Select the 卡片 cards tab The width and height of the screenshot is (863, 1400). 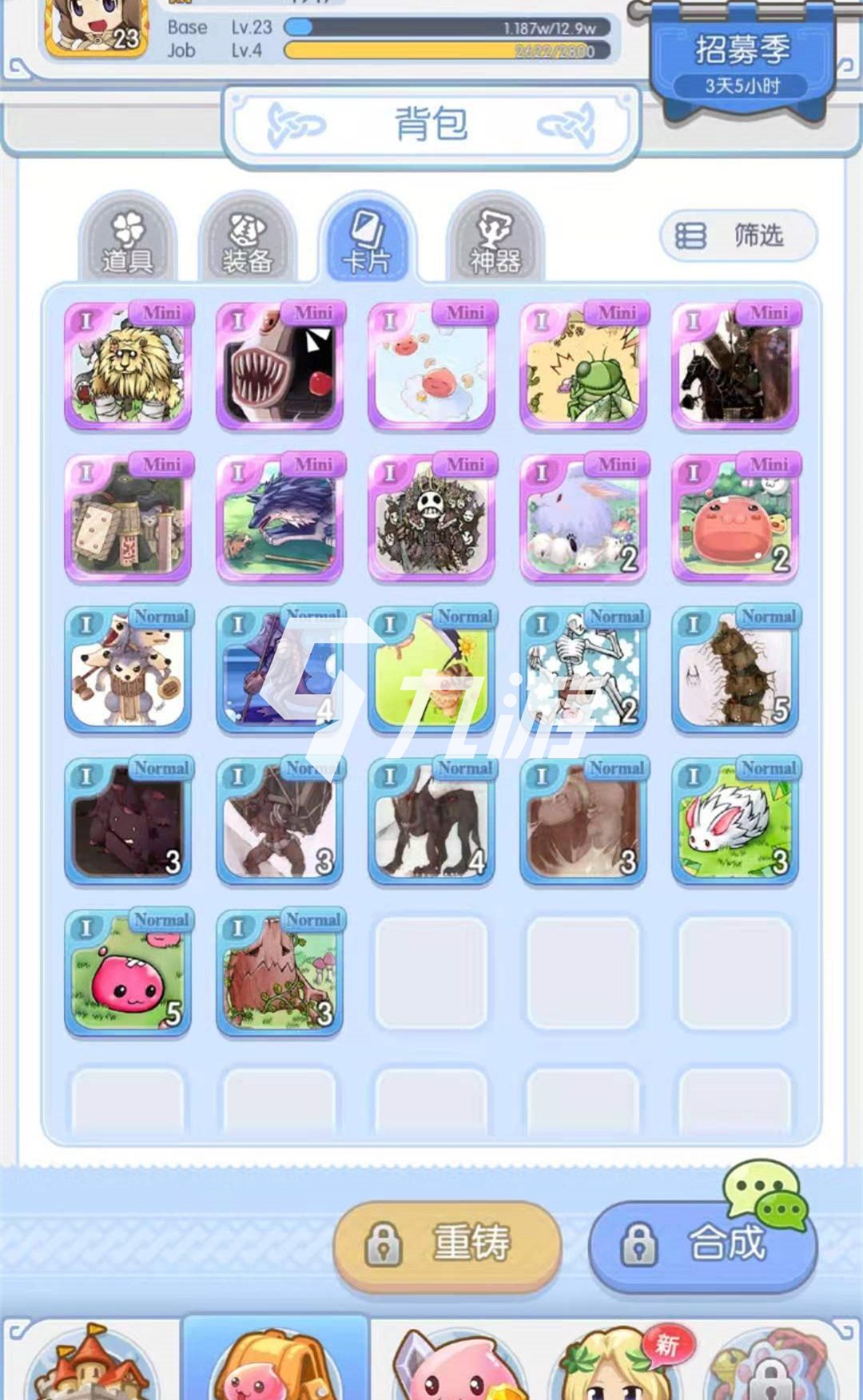coord(368,240)
